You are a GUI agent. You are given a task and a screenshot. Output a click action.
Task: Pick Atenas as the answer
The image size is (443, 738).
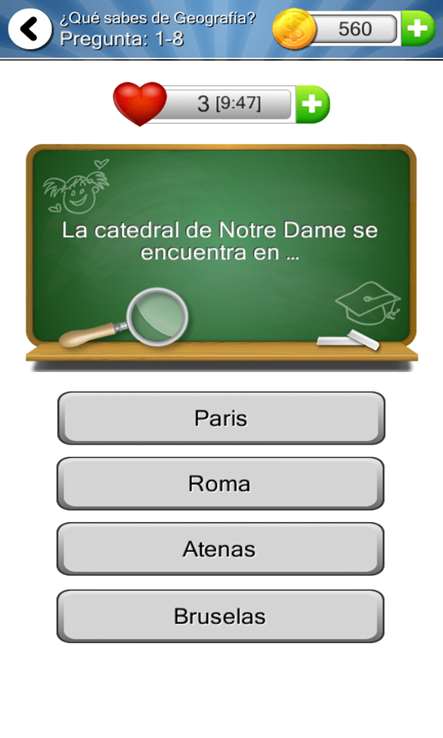220,549
